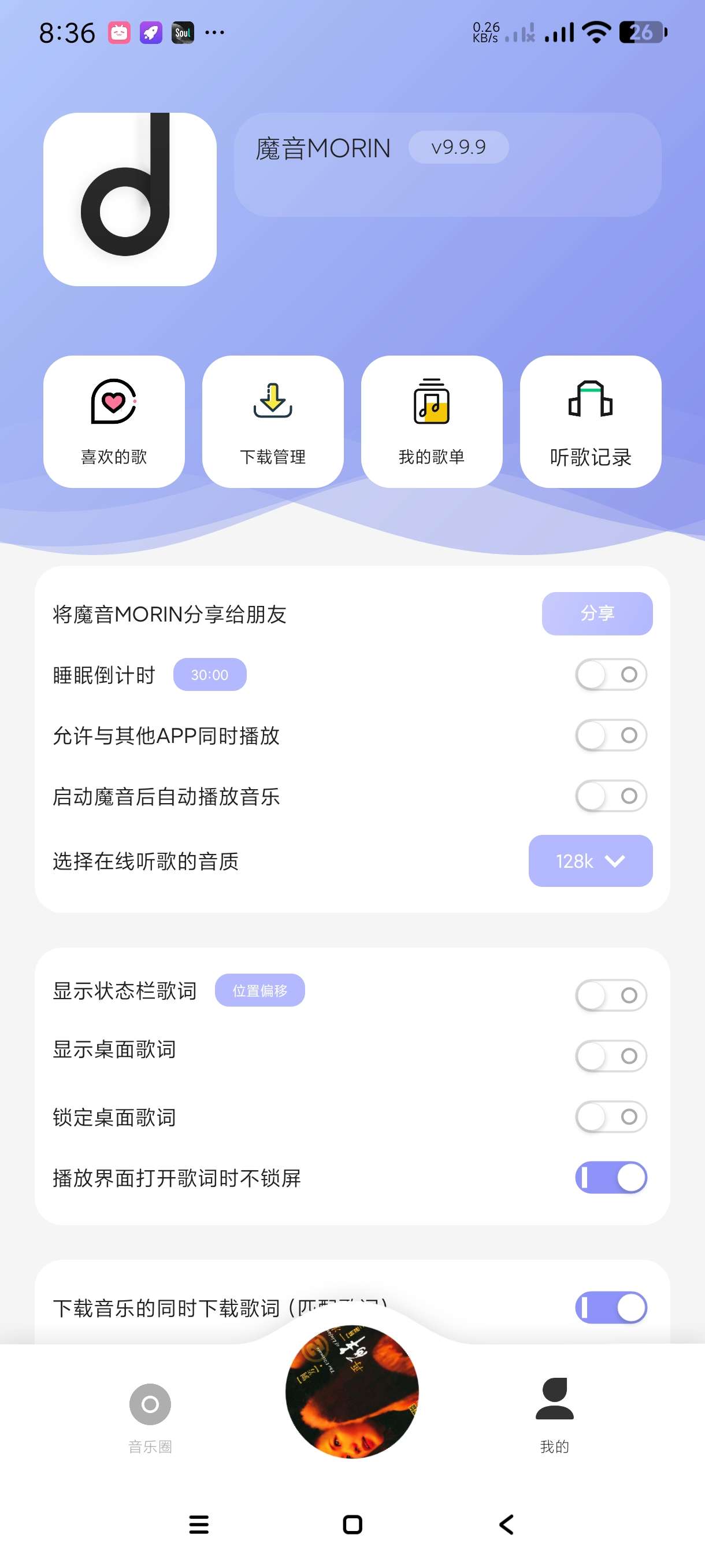This screenshot has width=705, height=1568.
Task: Open 我的歌单 playlists
Action: (x=431, y=421)
